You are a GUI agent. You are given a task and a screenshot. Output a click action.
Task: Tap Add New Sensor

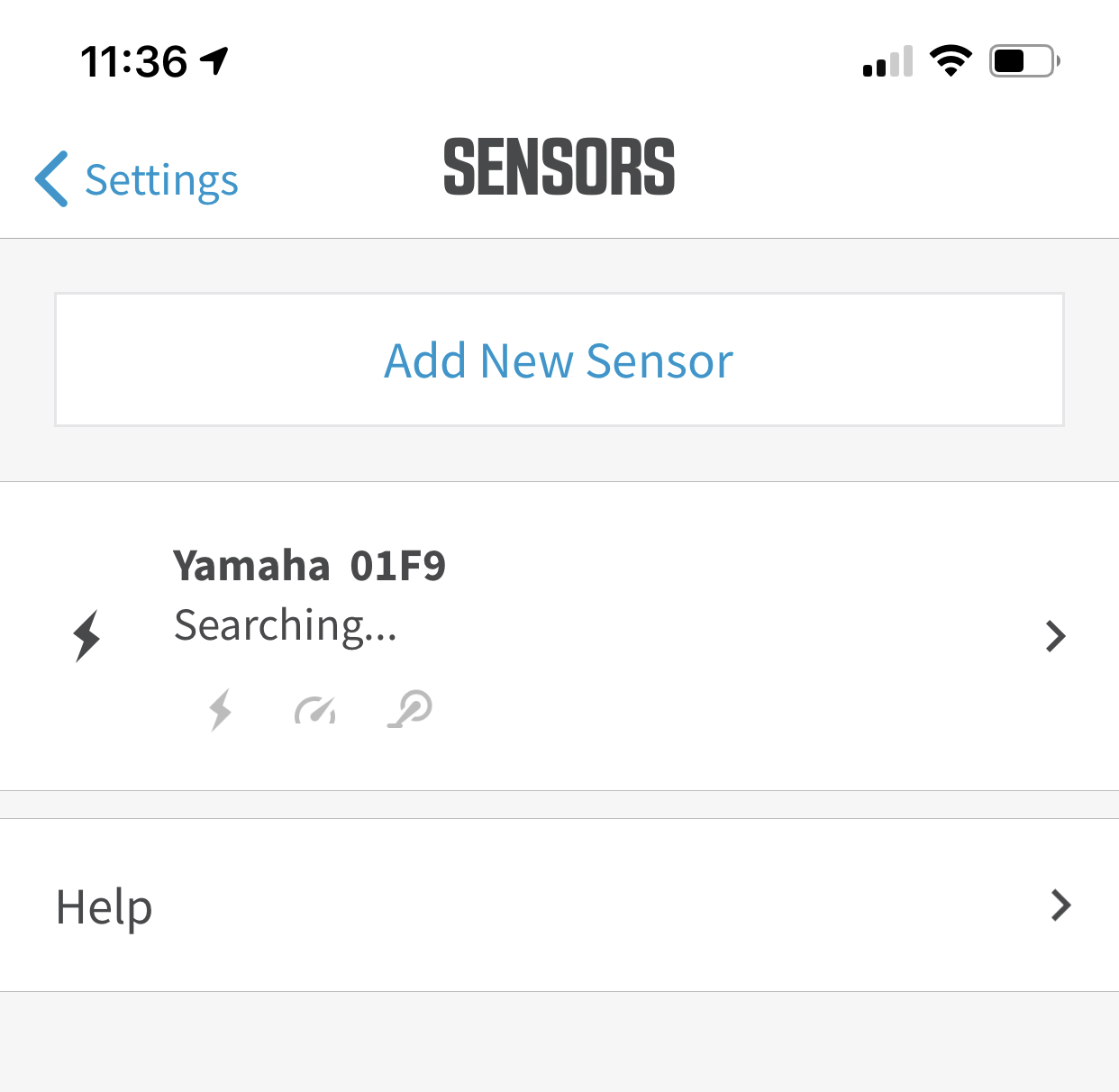(x=559, y=360)
